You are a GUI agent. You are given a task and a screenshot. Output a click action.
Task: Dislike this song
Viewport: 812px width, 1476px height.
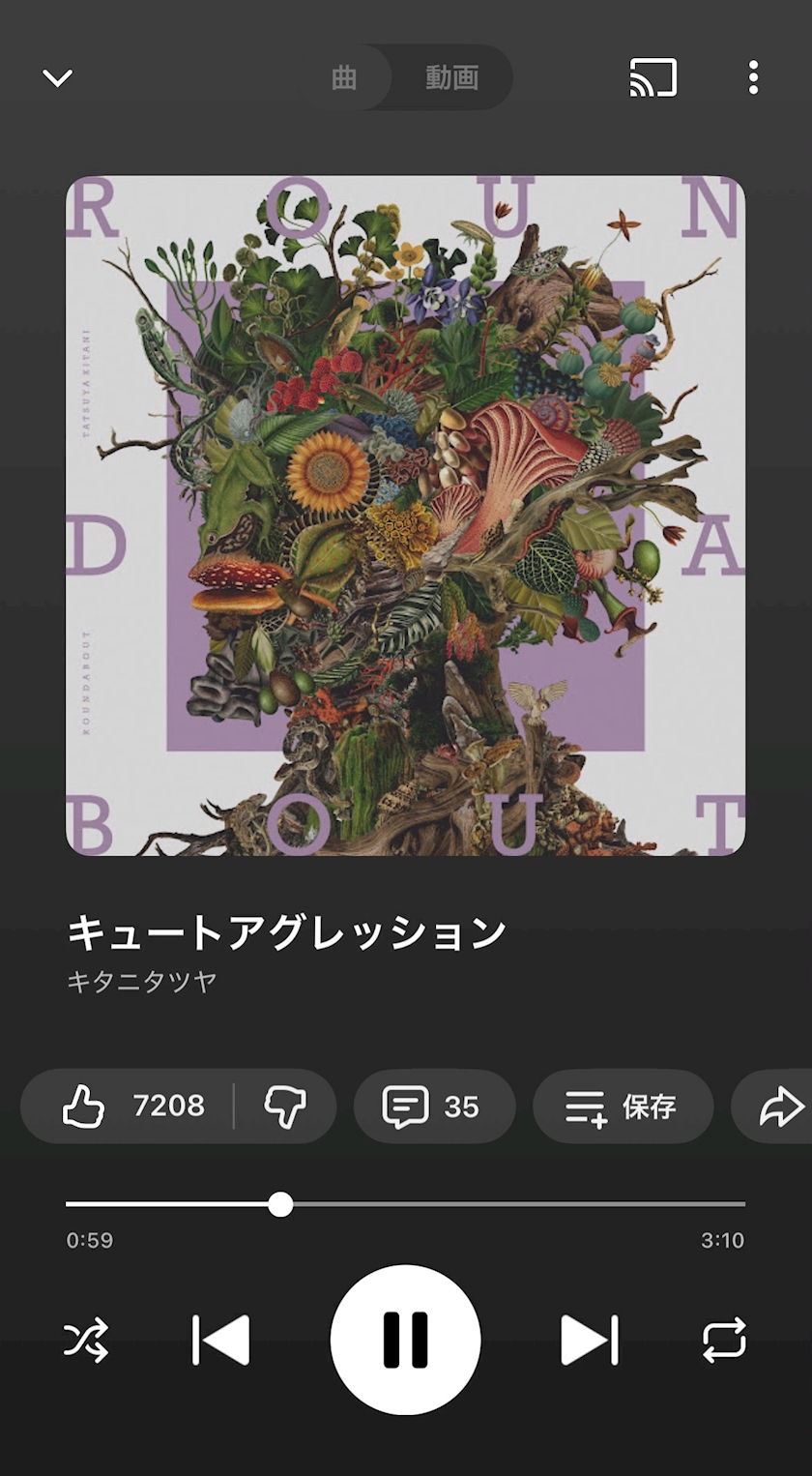pos(284,1106)
